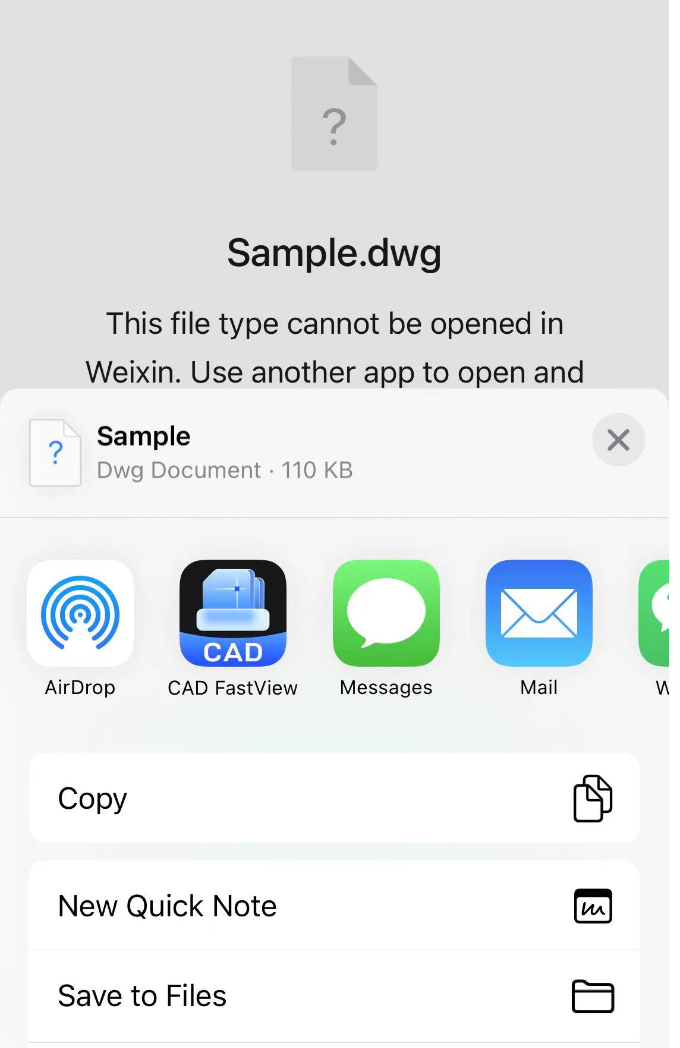
Task: Copy the Sample document
Action: click(334, 798)
